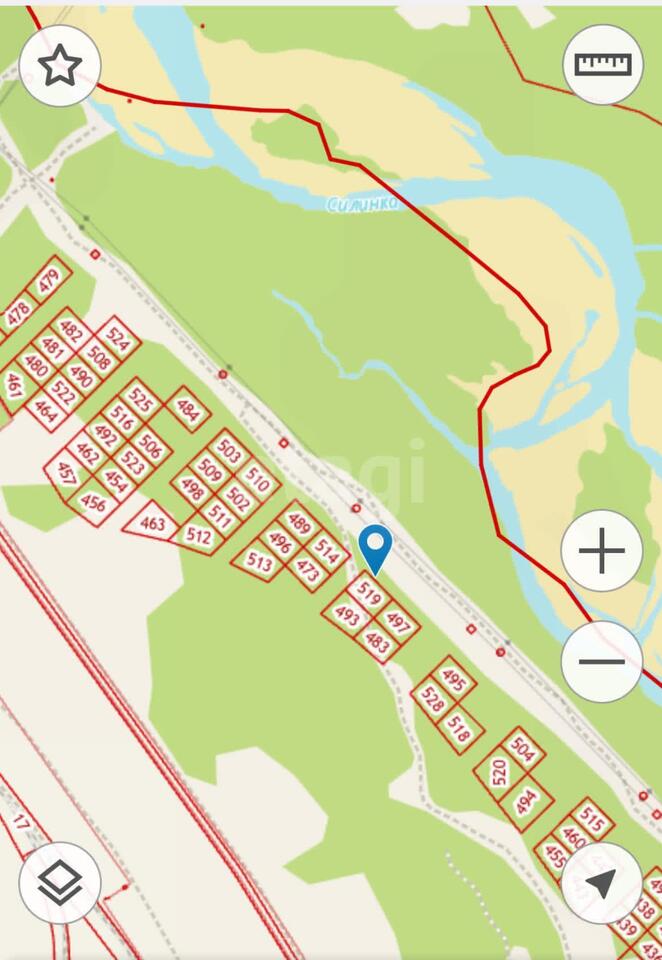
Task: Zoom out of the map
Action: tap(601, 661)
